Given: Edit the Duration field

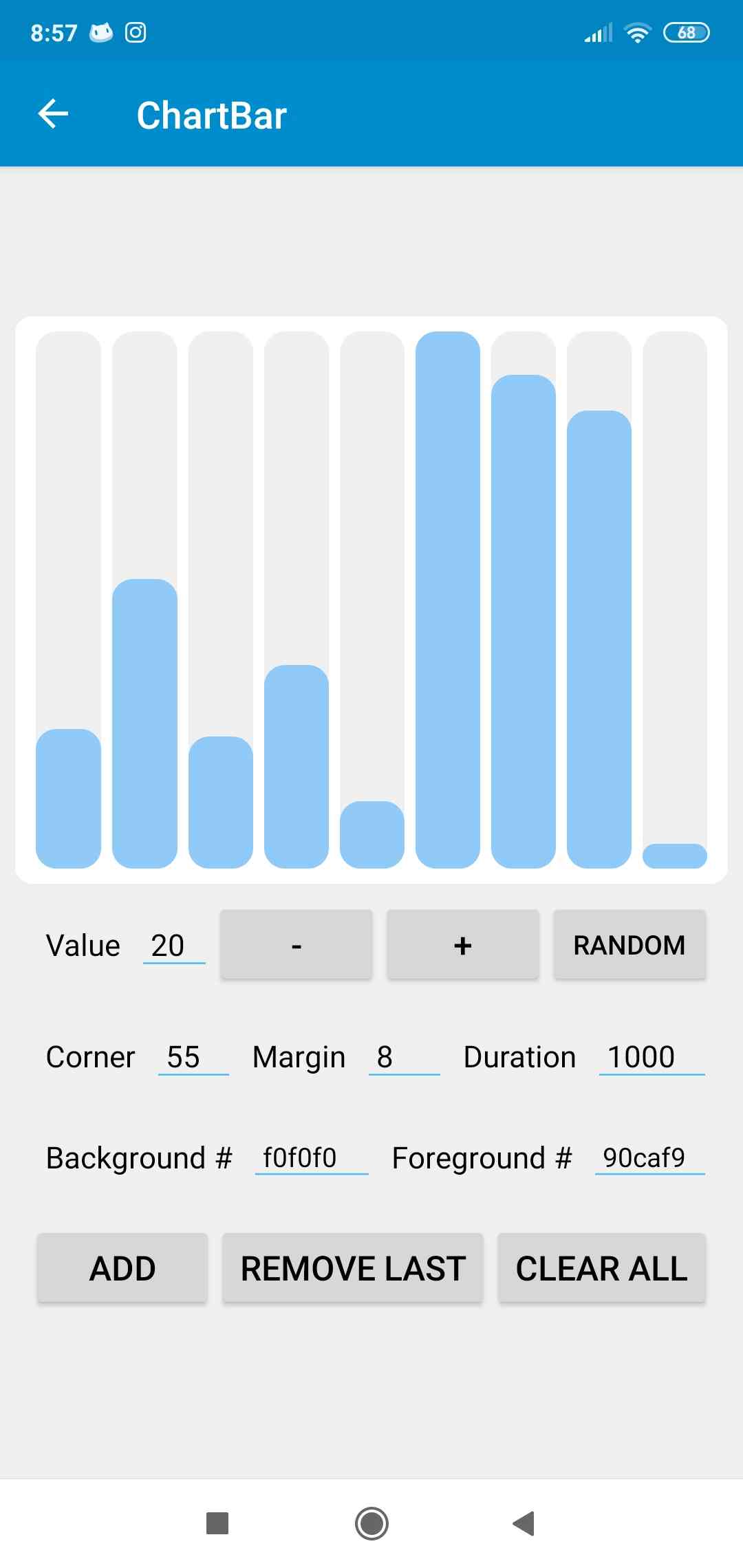Looking at the screenshot, I should coord(652,1056).
